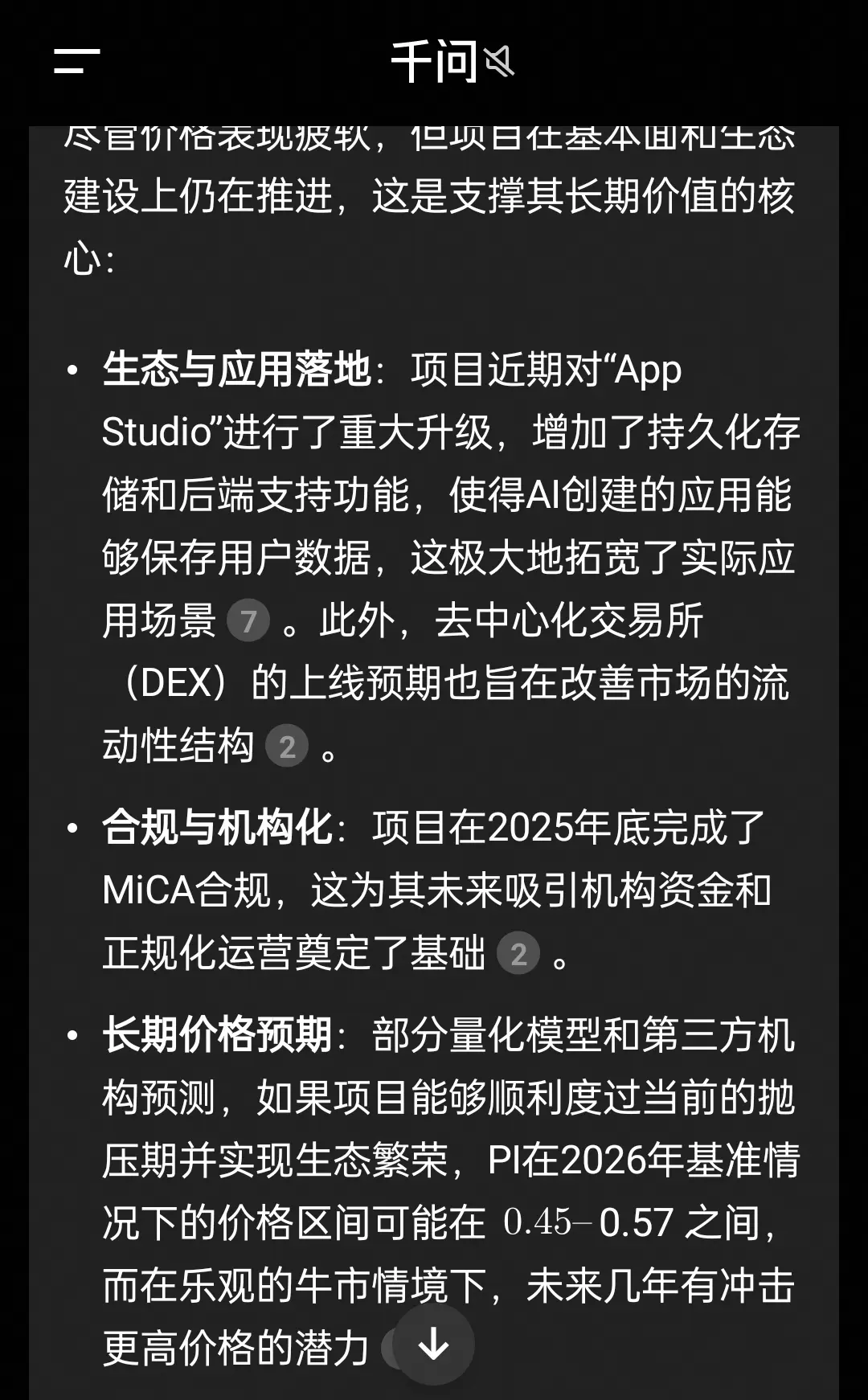Open citation 2 after 动性结构

(287, 747)
